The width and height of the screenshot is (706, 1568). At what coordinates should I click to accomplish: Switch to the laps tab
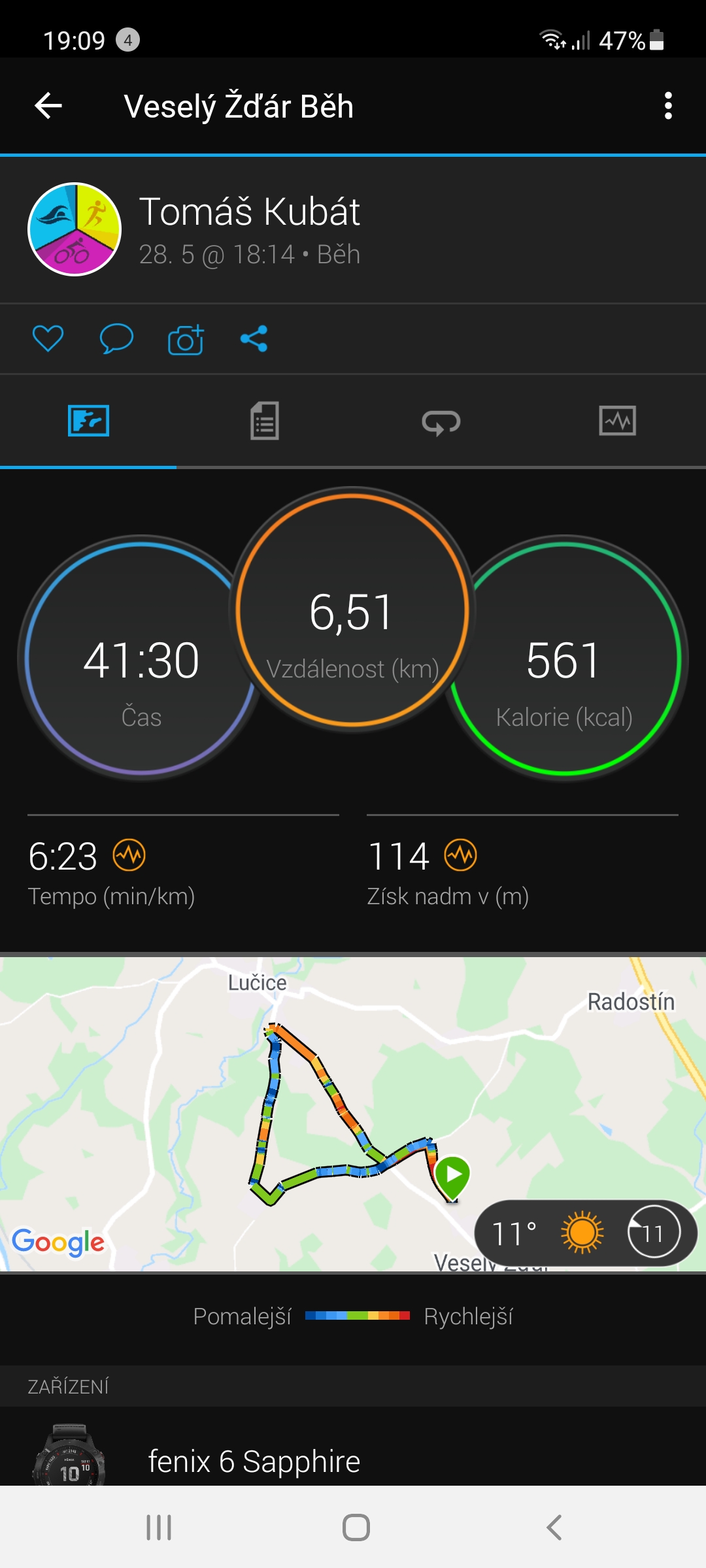pyautogui.click(x=441, y=422)
